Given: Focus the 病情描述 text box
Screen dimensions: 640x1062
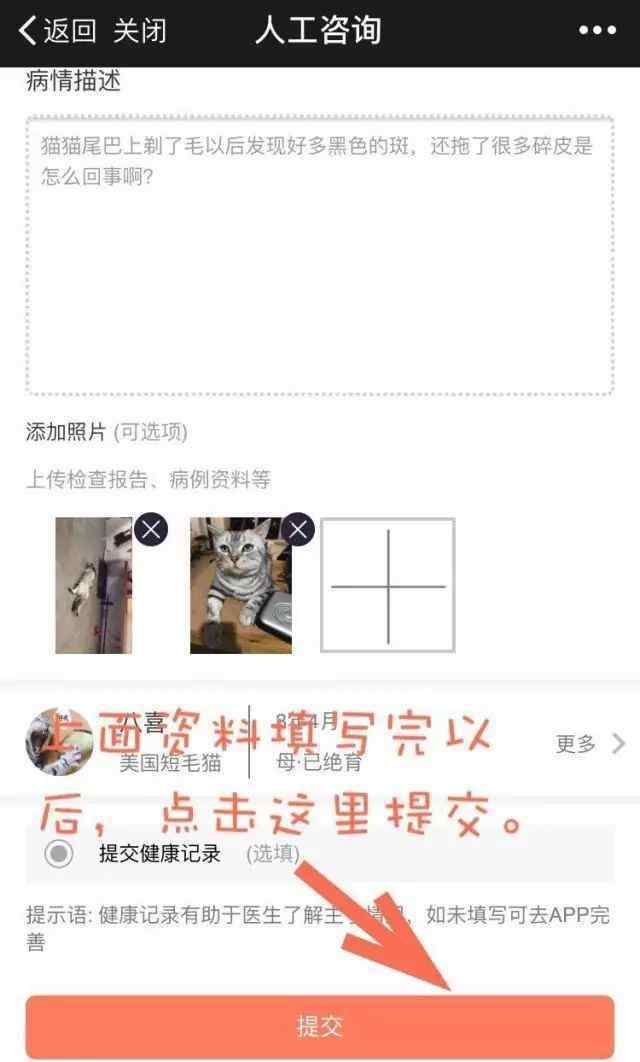Looking at the screenshot, I should click(320, 255).
